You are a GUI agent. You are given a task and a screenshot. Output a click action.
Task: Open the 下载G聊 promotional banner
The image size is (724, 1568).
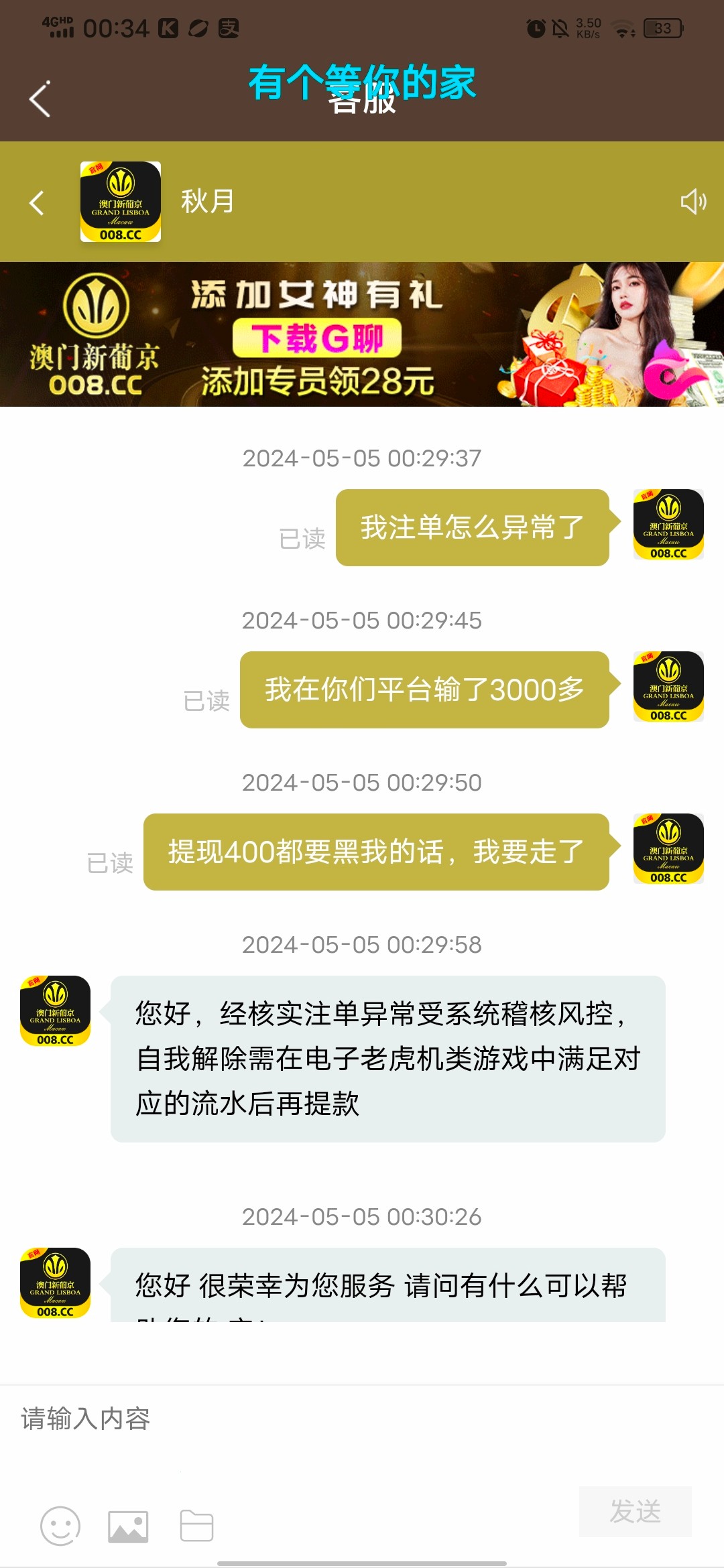(362, 334)
